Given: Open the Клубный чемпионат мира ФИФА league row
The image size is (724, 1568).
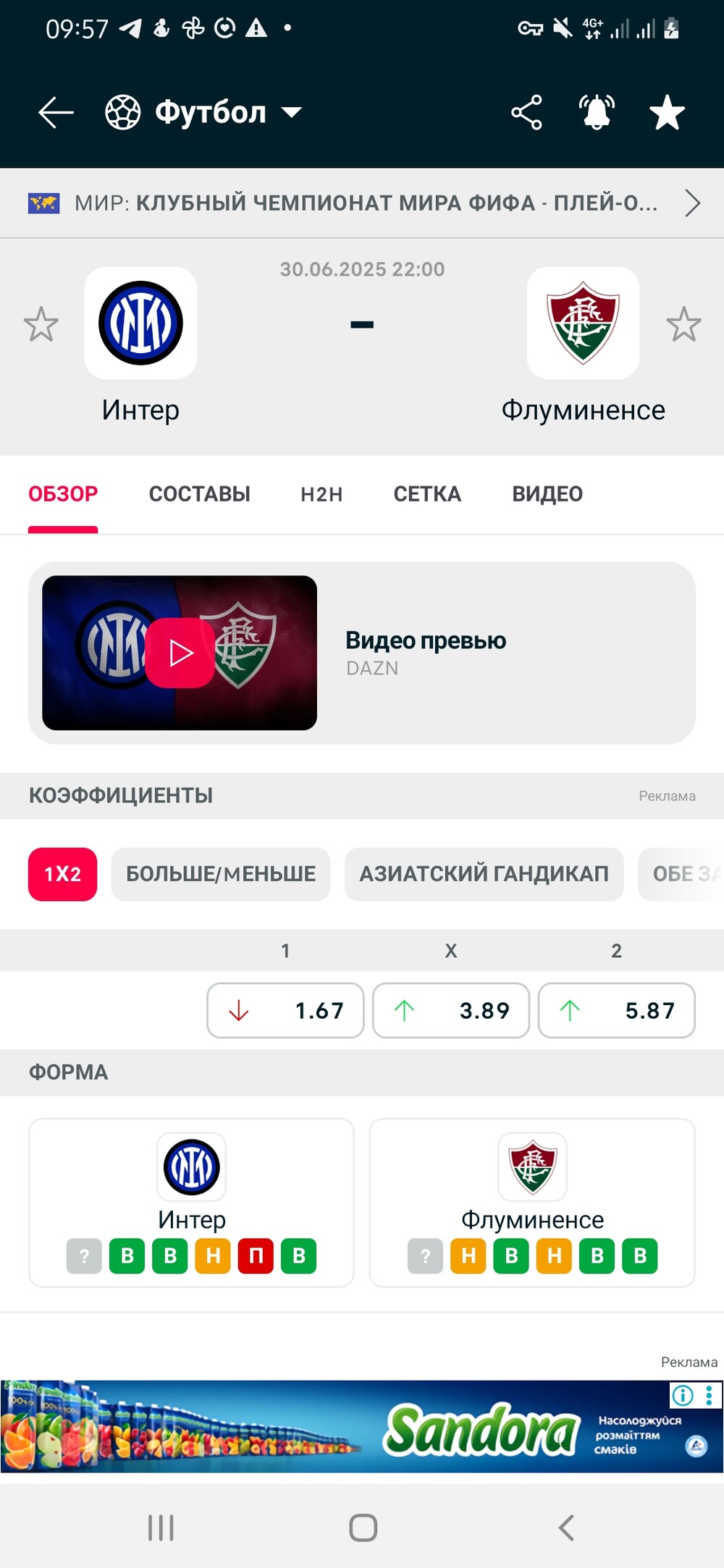Looking at the screenshot, I should [x=362, y=203].
